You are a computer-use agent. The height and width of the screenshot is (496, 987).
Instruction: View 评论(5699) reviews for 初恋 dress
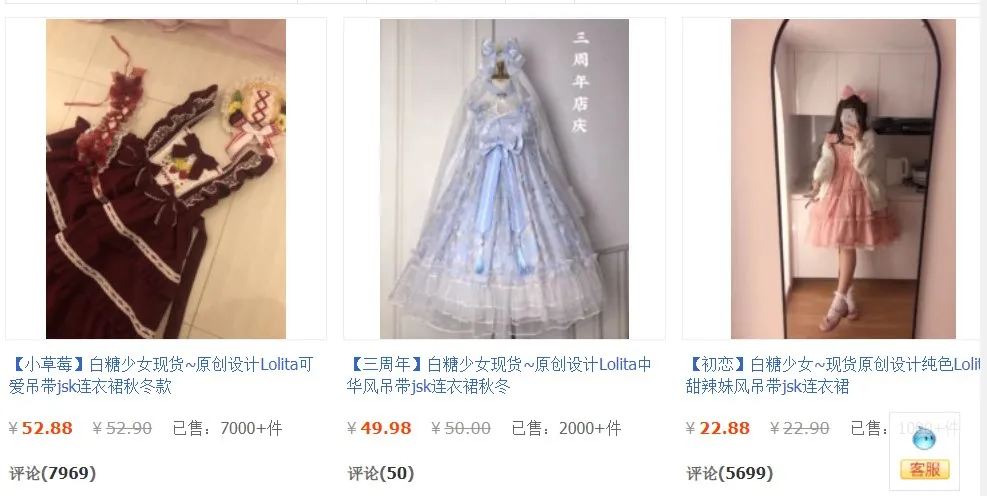pyautogui.click(x=729, y=473)
